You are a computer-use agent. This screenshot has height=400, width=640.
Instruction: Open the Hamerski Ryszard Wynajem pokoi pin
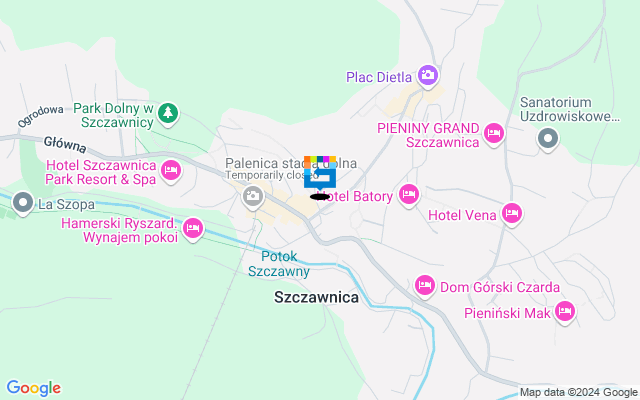(193, 231)
